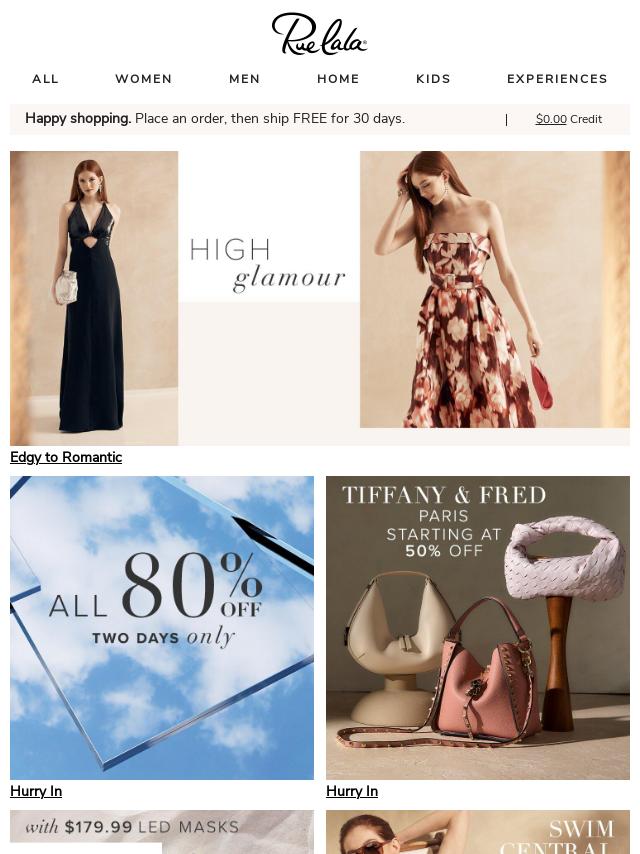Open the High Glamour banner

point(320,297)
